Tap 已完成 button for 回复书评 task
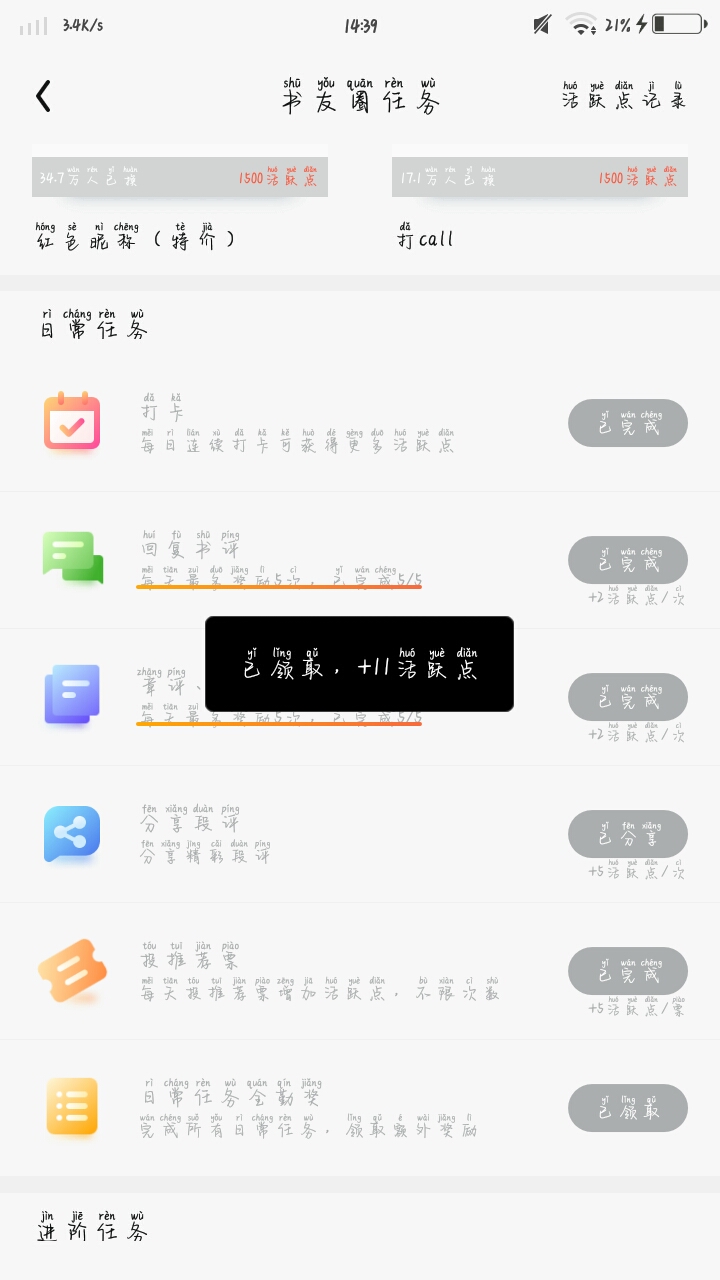This screenshot has height=1280, width=720. point(628,560)
